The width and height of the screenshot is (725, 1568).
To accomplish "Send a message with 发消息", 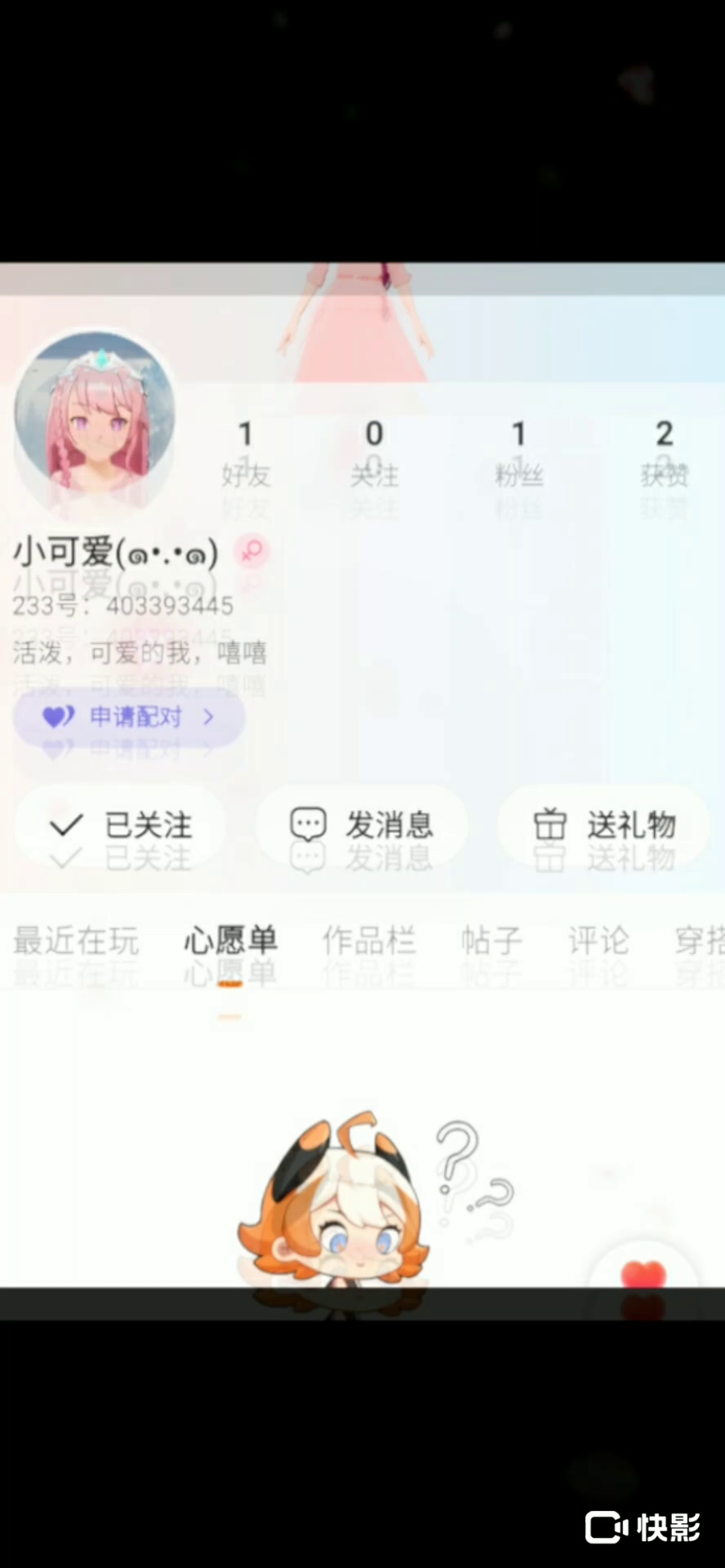I will 362,825.
